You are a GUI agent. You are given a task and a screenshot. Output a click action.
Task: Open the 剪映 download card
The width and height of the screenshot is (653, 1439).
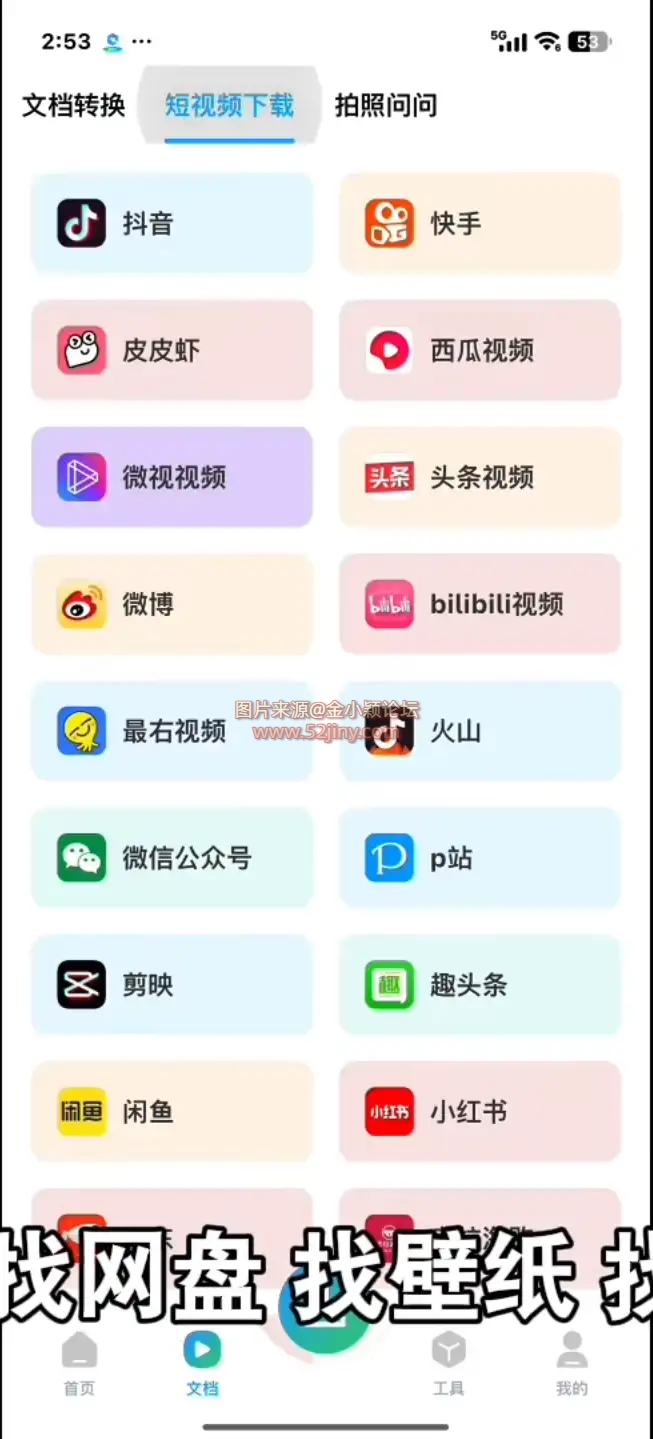tap(171, 985)
